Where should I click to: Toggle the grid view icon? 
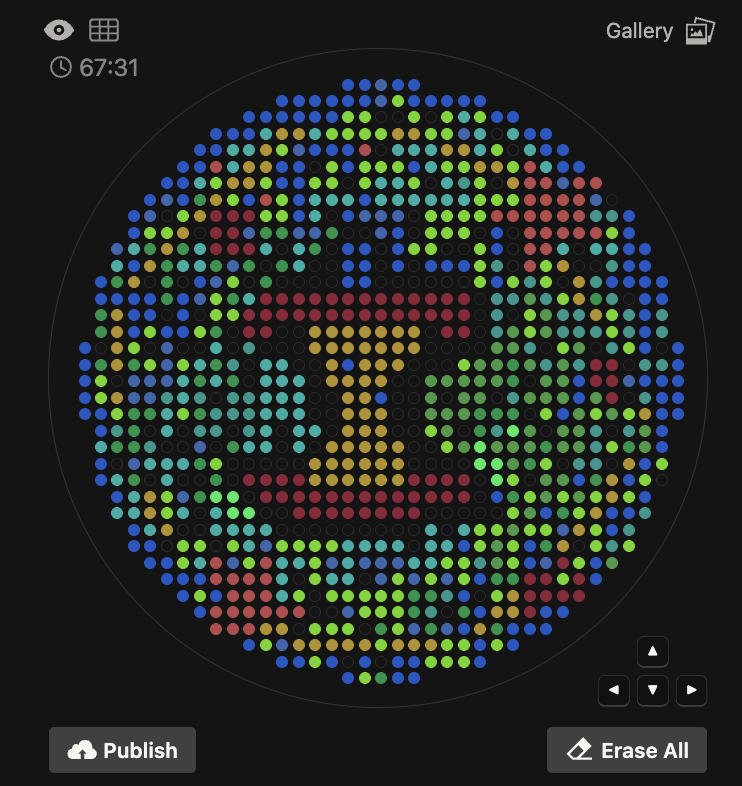pyautogui.click(x=104, y=30)
